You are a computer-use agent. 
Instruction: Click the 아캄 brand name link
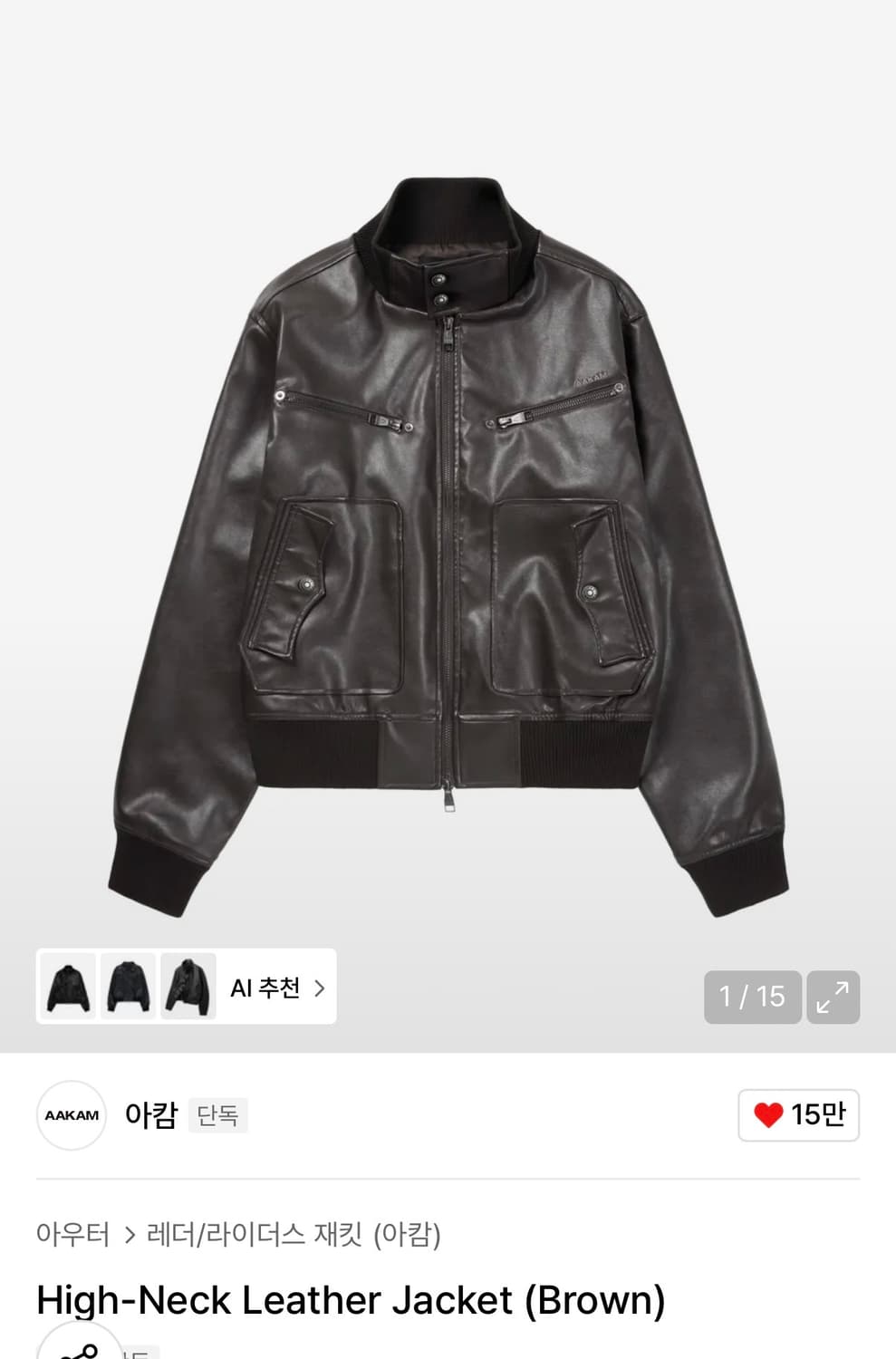pos(150,1115)
